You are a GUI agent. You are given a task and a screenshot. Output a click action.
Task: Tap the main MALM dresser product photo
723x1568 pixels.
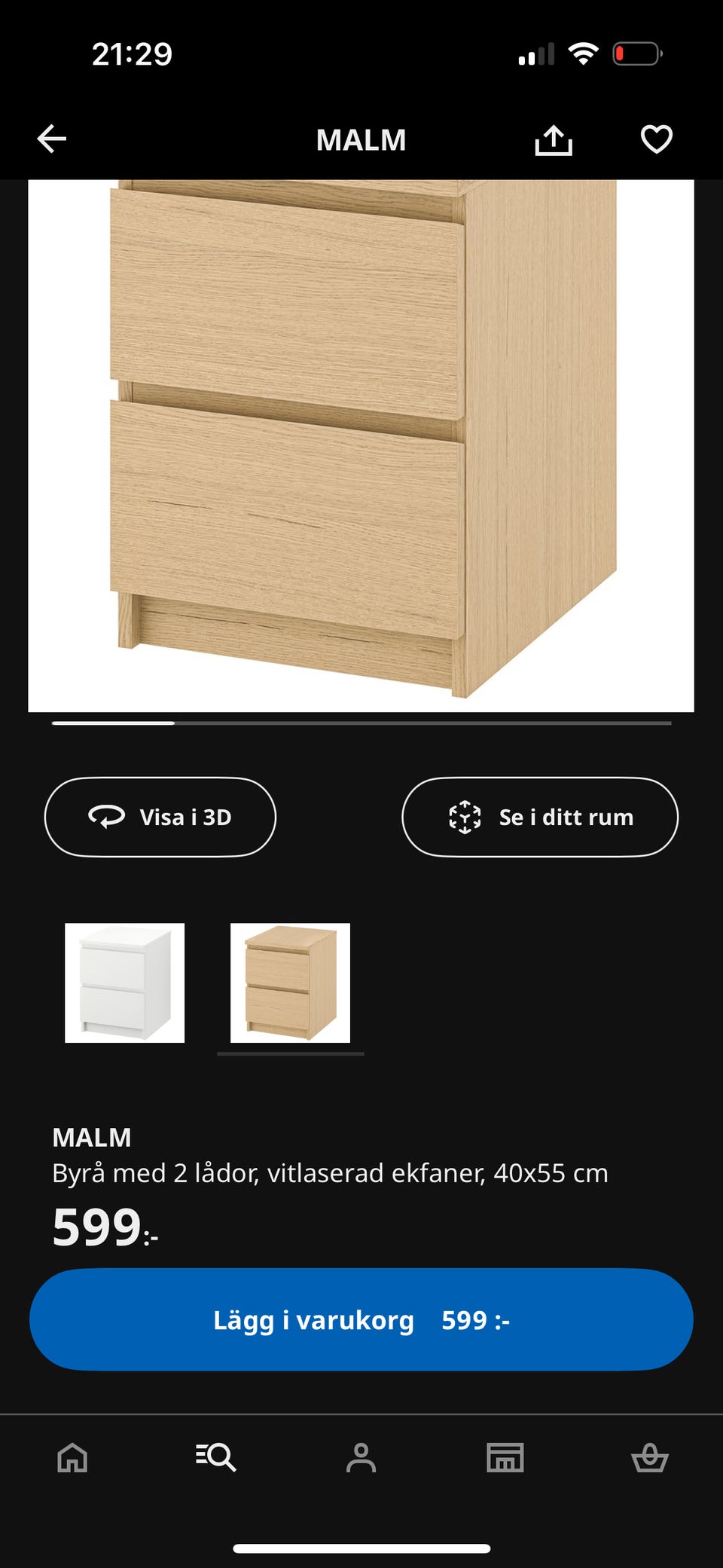[x=360, y=445]
